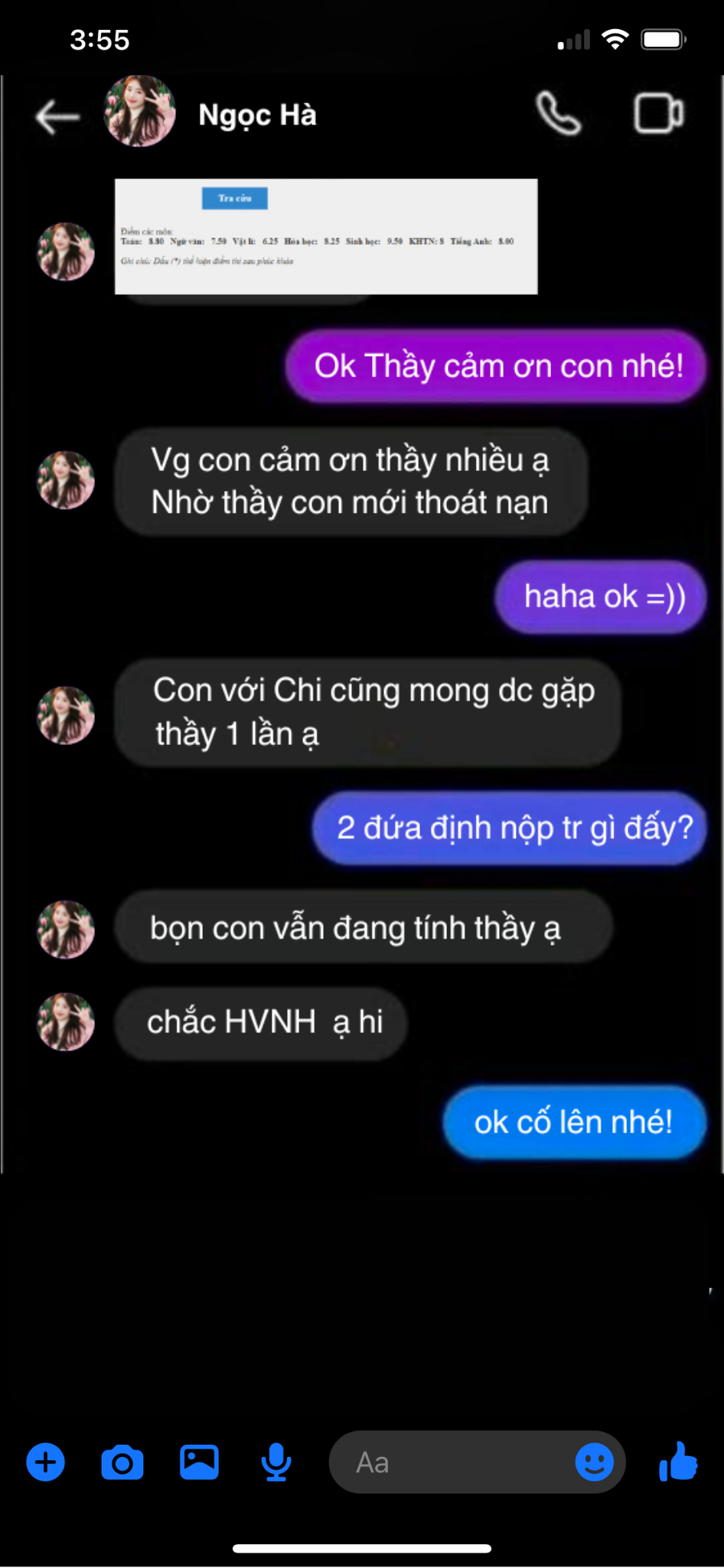724x1568 pixels.
Task: Start a voice call with Ngọc Hà
Action: (559, 115)
